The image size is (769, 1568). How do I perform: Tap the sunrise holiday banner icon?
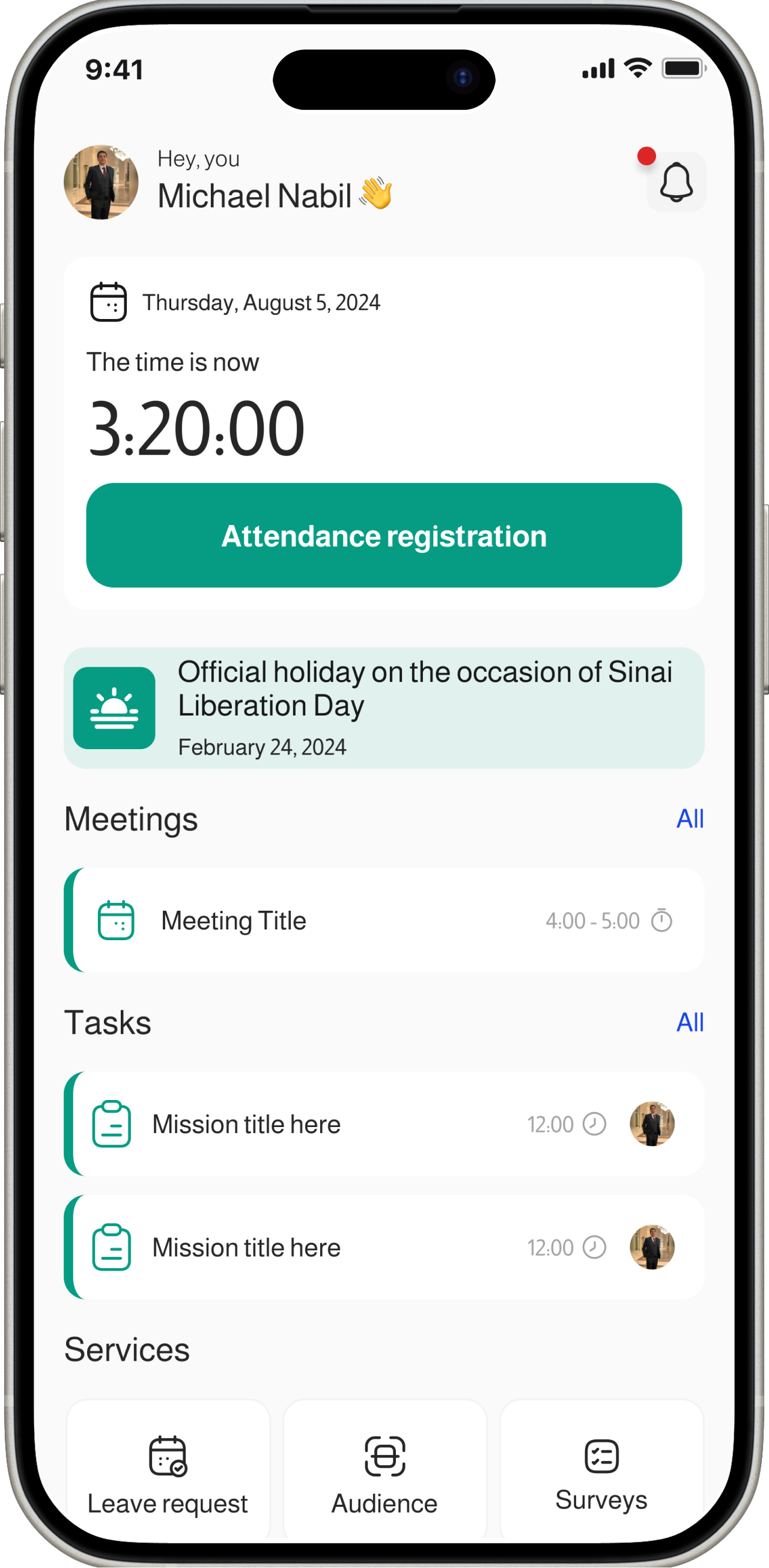[x=115, y=708]
